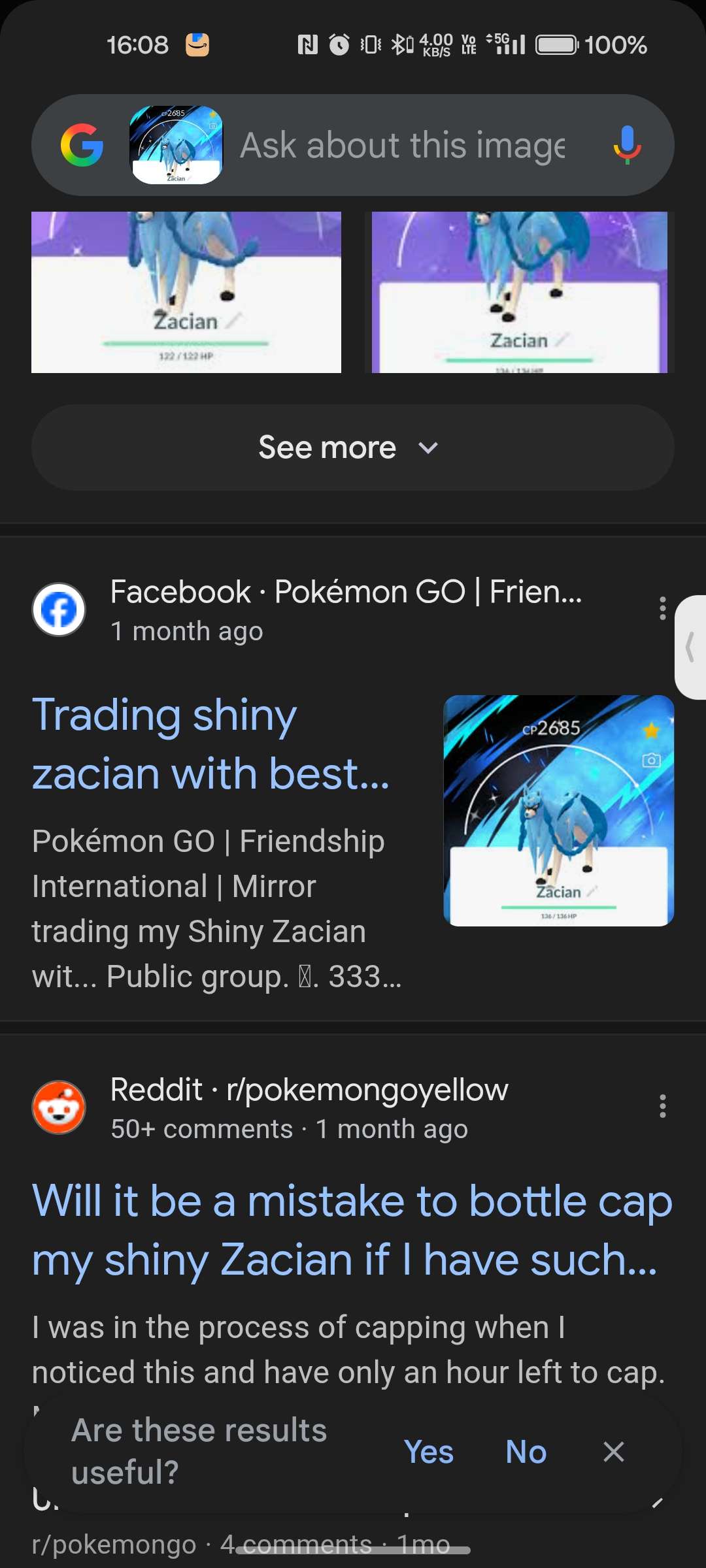
Task: Open the side panel handle arrow
Action: (x=690, y=647)
